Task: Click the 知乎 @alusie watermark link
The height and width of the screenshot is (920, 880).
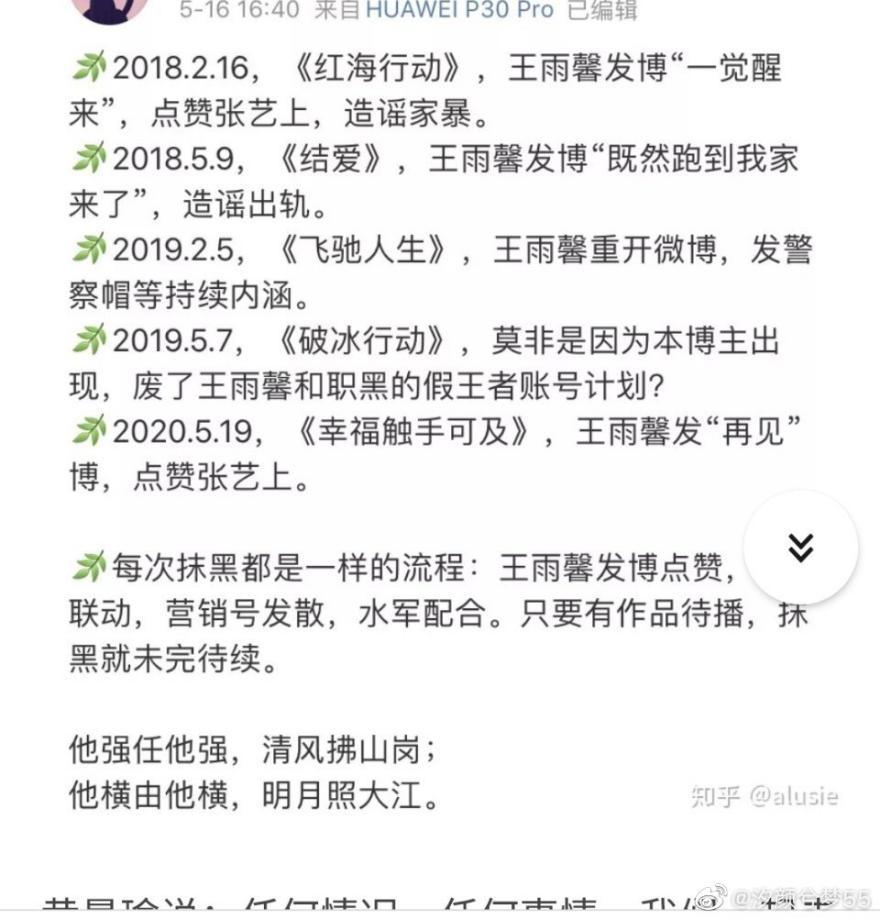Action: pyautogui.click(x=764, y=797)
